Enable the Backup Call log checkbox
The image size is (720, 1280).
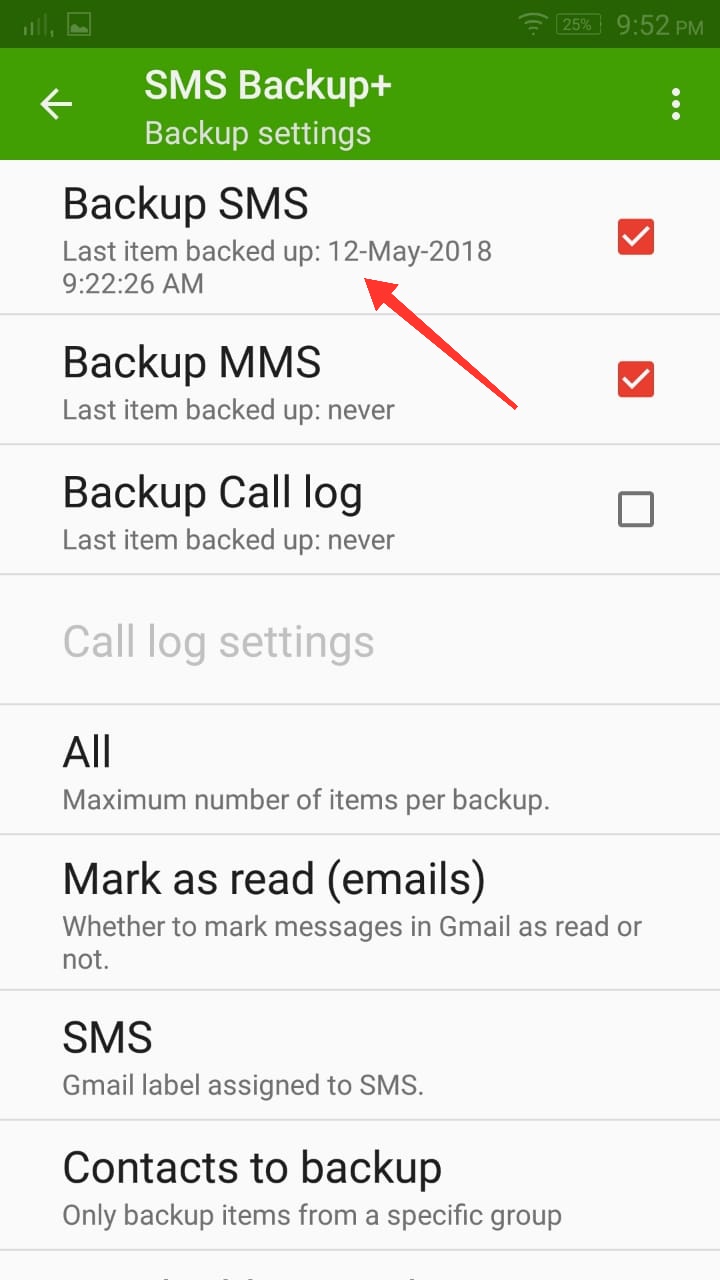636,510
